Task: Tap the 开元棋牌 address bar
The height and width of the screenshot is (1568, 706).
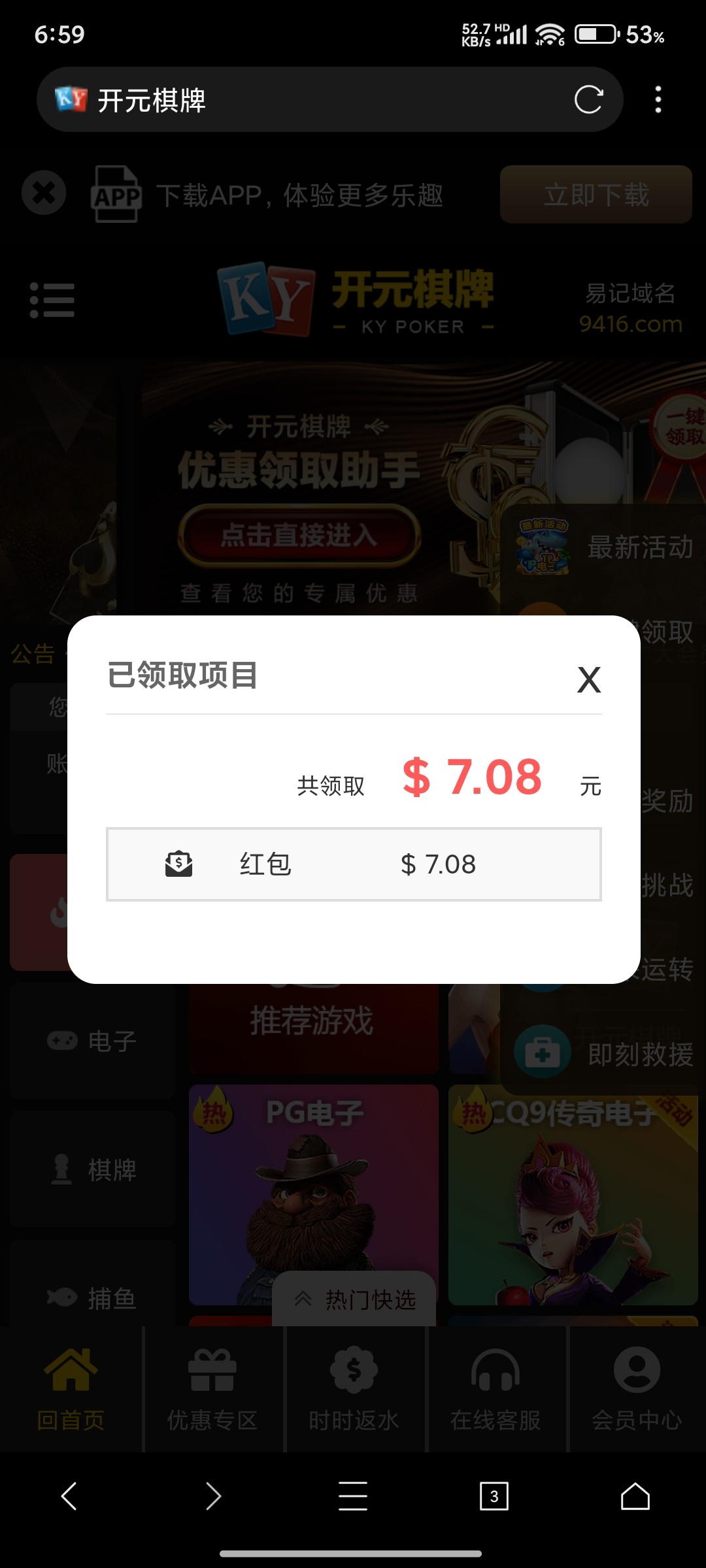Action: (314, 100)
